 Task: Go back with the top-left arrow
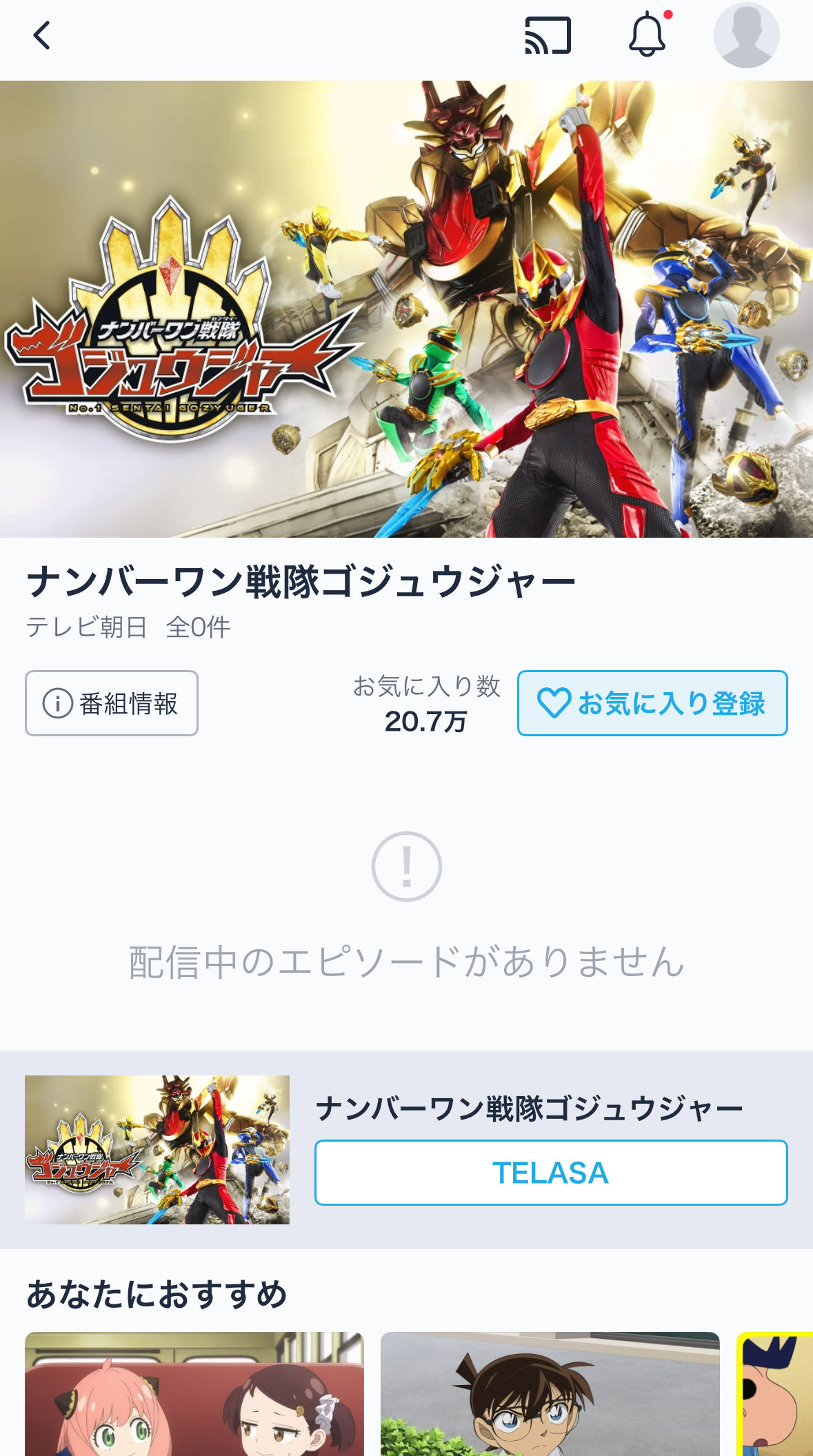pyautogui.click(x=43, y=36)
